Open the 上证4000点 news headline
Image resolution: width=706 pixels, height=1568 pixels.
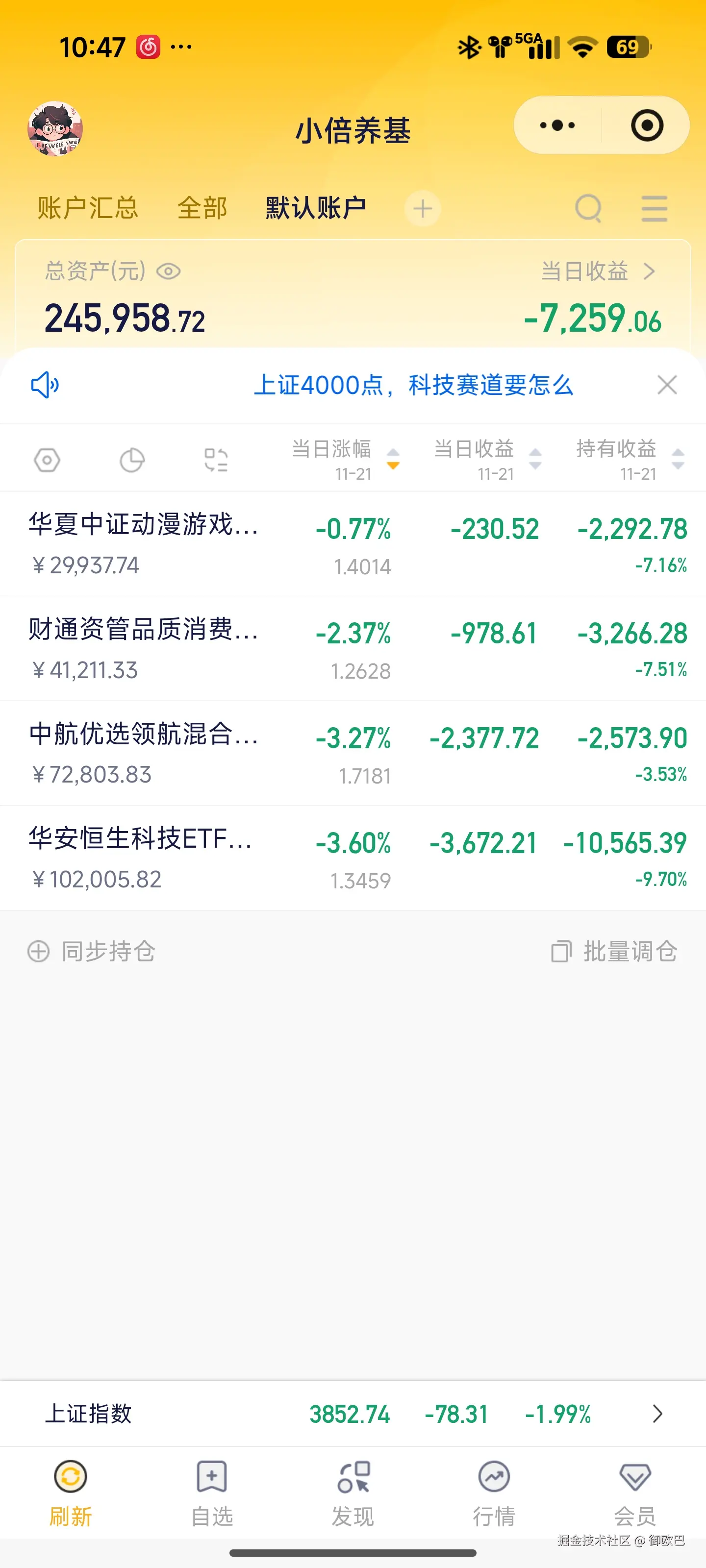[x=414, y=385]
